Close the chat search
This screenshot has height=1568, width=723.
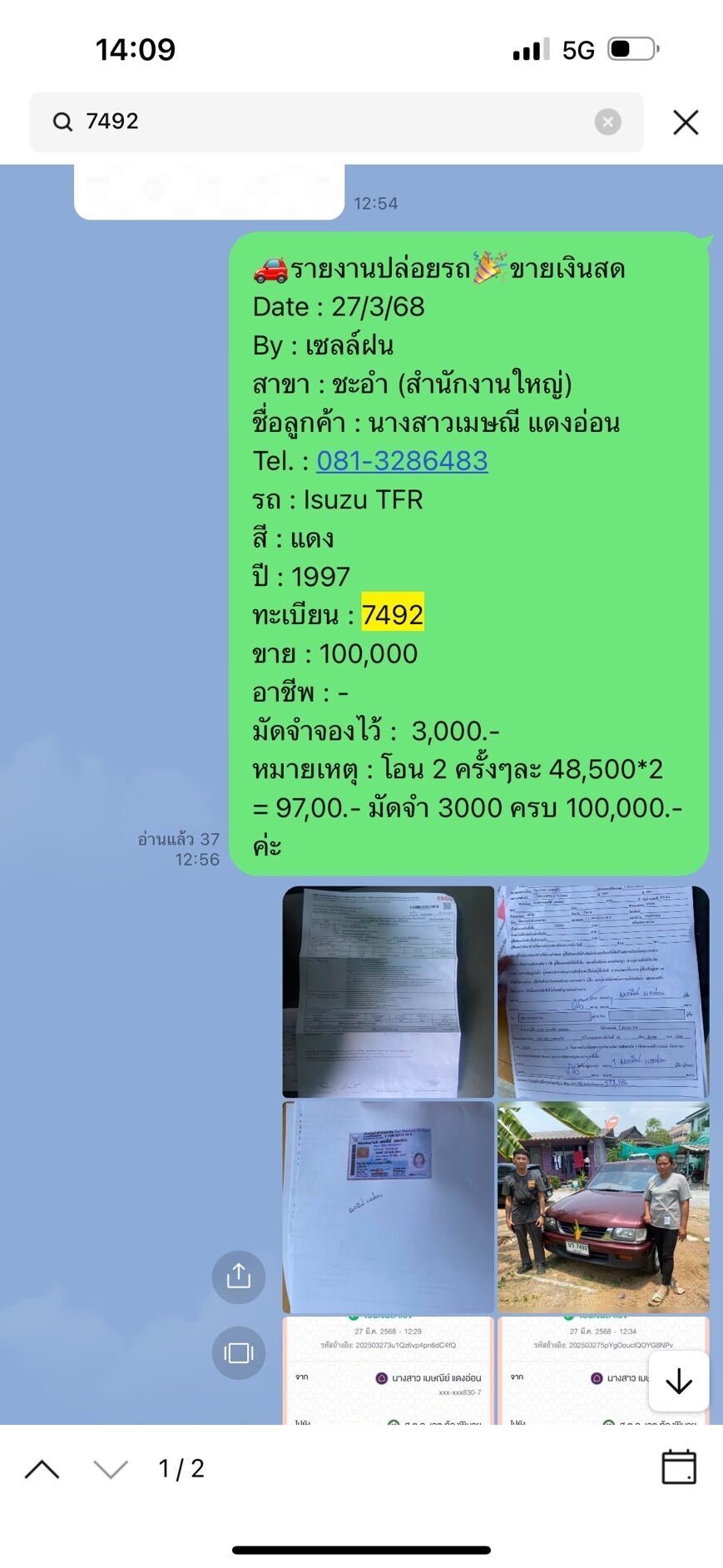coord(686,122)
